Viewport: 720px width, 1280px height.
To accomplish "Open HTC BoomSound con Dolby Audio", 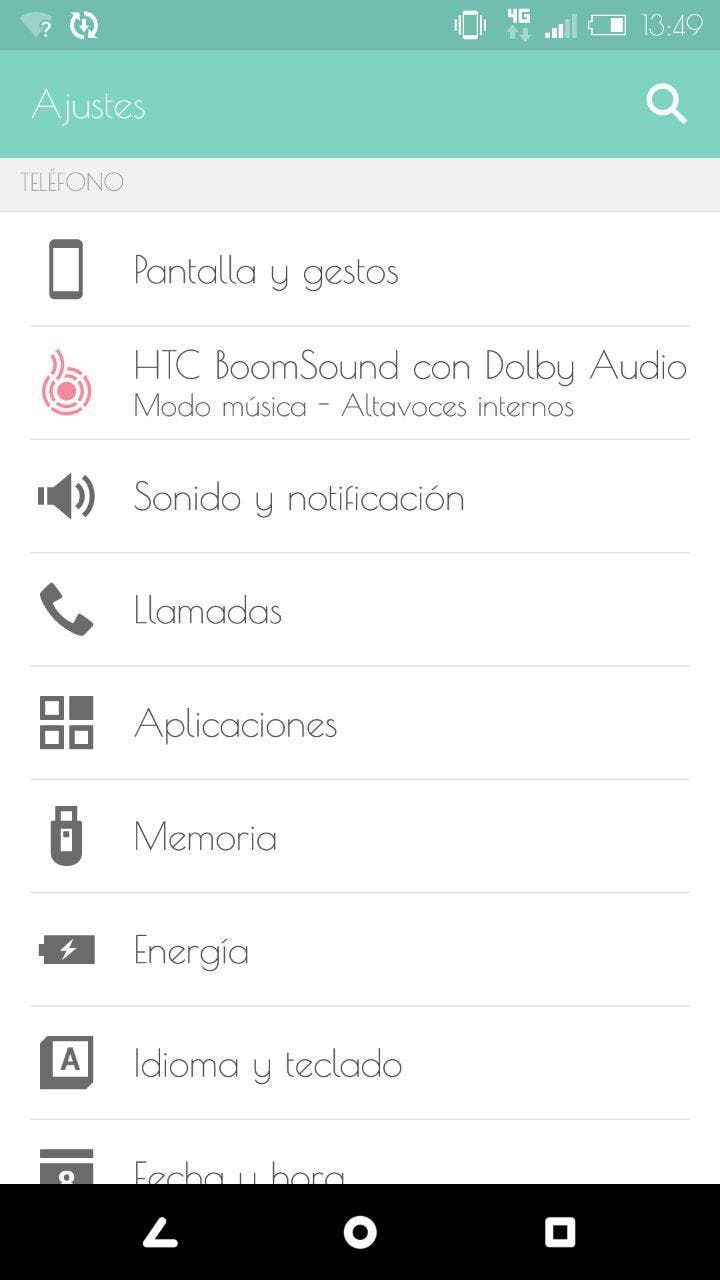I will [360, 383].
